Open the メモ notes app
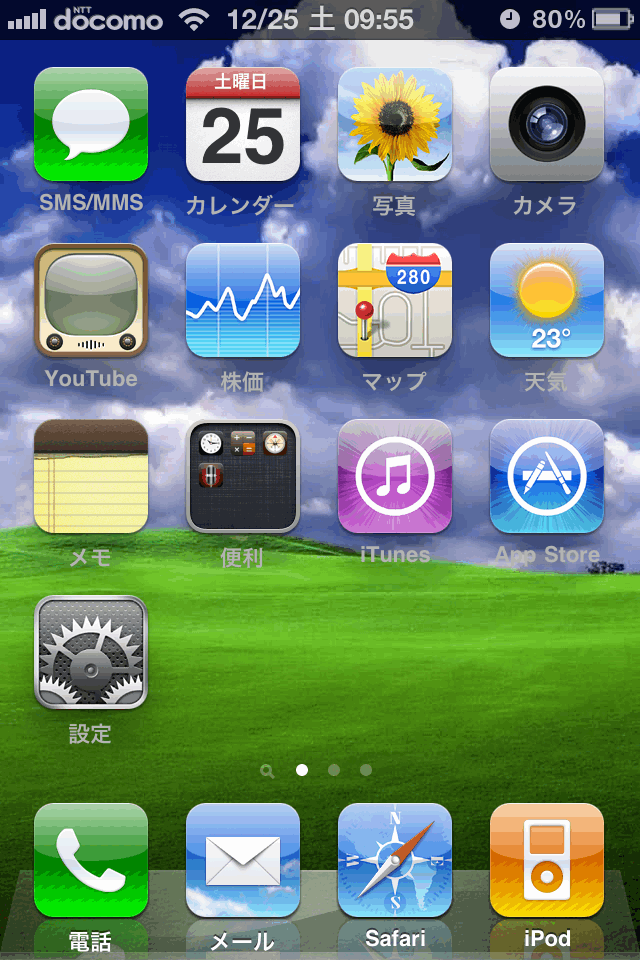Image resolution: width=640 pixels, height=960 pixels. (91, 477)
